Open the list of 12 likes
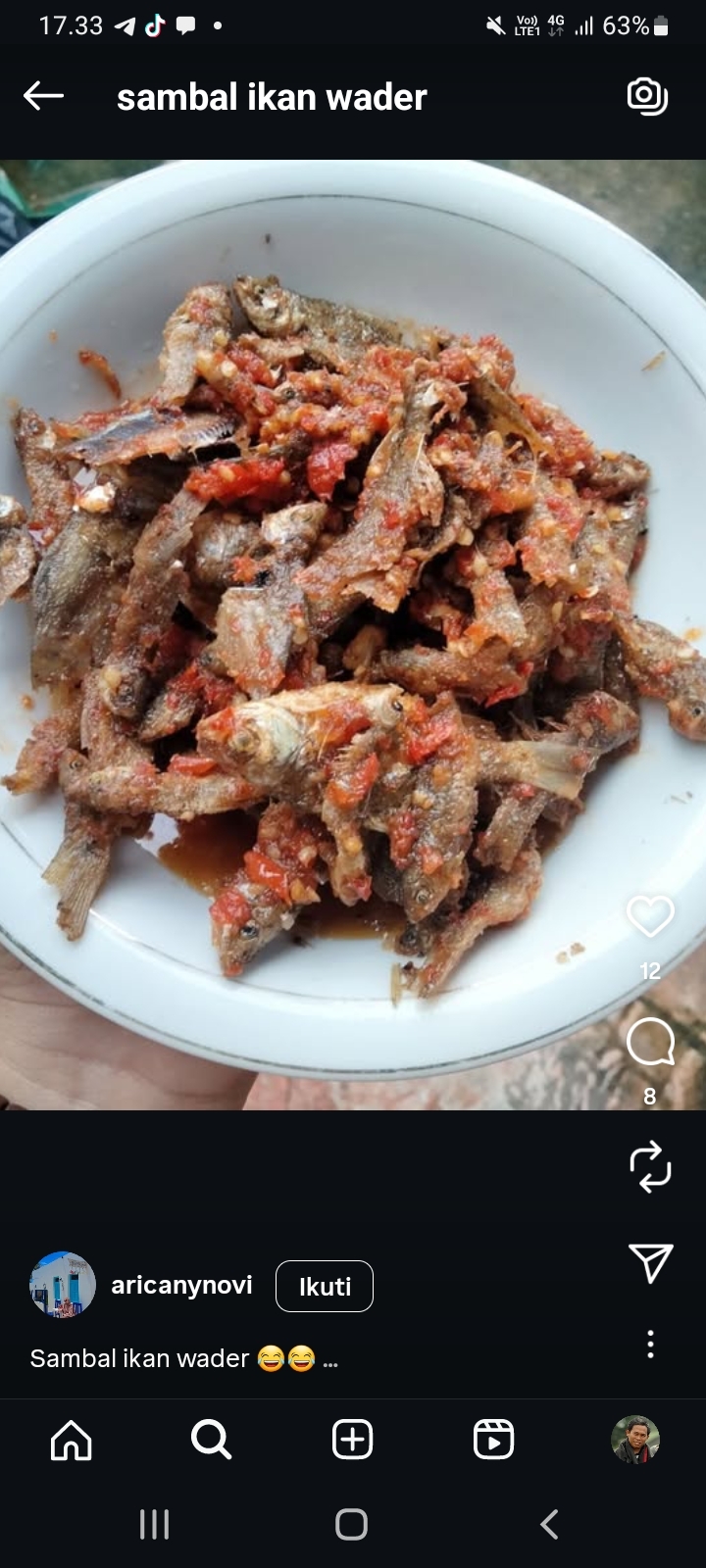The width and height of the screenshot is (706, 1568). point(650,971)
